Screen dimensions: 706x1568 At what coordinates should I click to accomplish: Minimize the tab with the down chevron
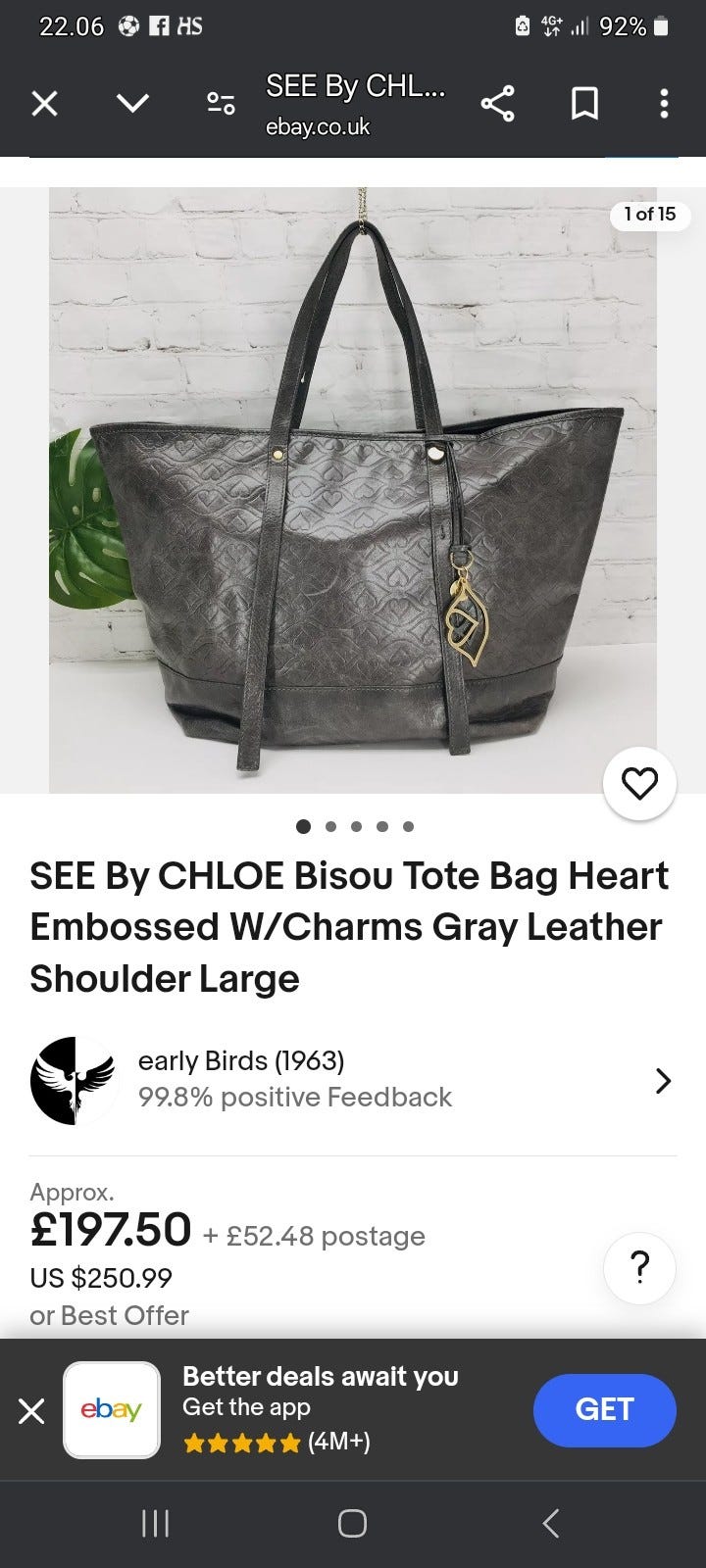[132, 103]
